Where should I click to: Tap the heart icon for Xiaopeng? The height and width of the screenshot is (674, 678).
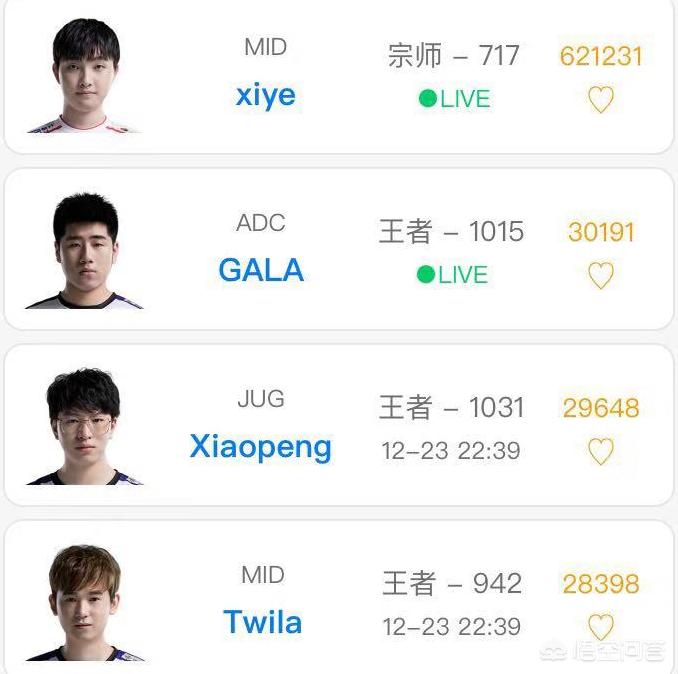click(x=600, y=452)
